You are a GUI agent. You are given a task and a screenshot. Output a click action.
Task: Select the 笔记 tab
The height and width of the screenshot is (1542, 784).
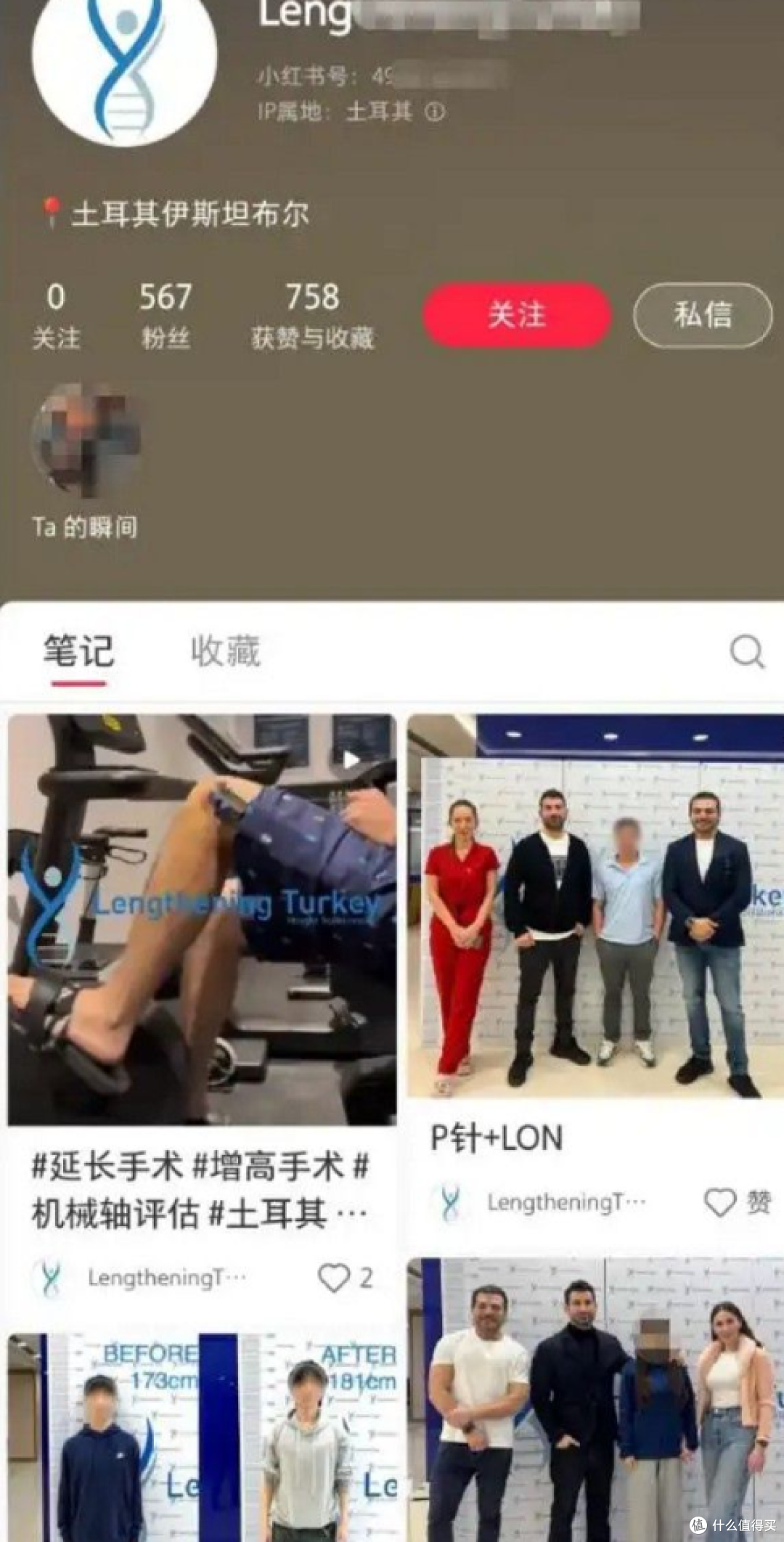(78, 651)
